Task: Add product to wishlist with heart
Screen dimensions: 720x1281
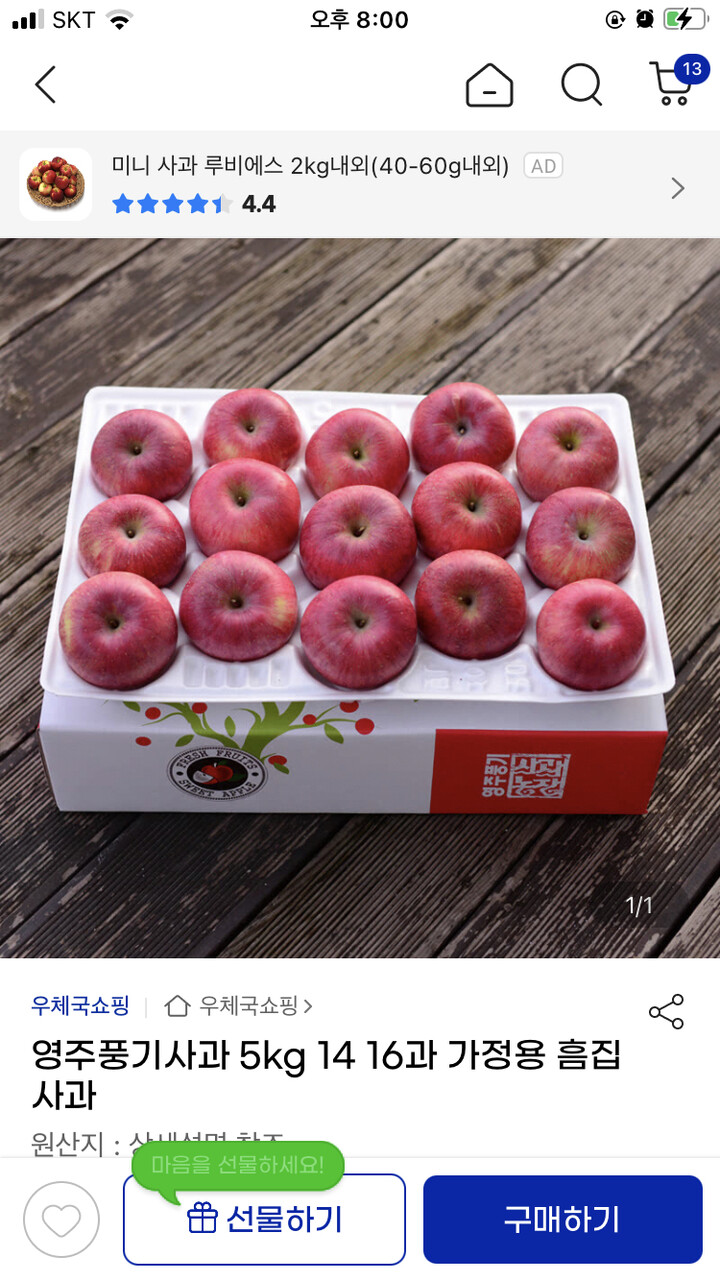Action: 62,1220
